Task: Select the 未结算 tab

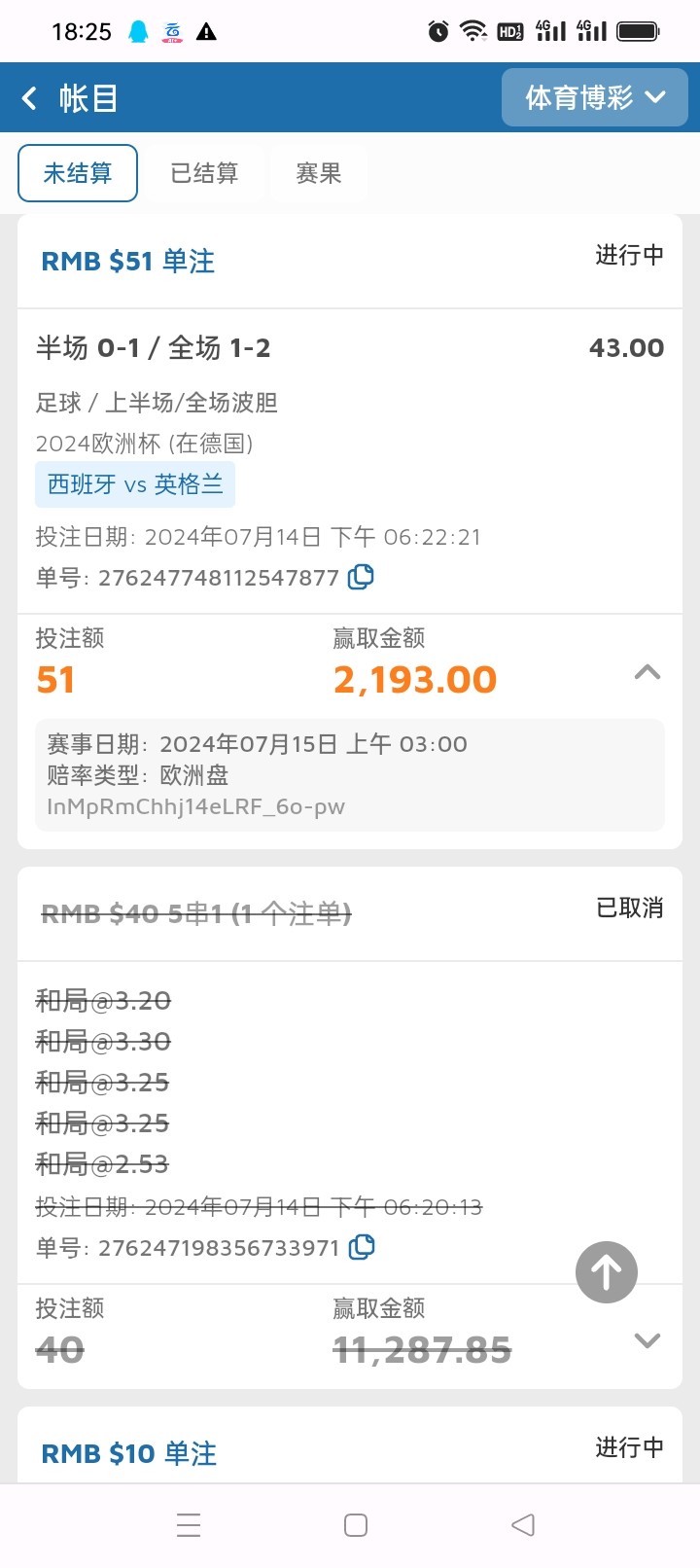Action: click(x=78, y=173)
